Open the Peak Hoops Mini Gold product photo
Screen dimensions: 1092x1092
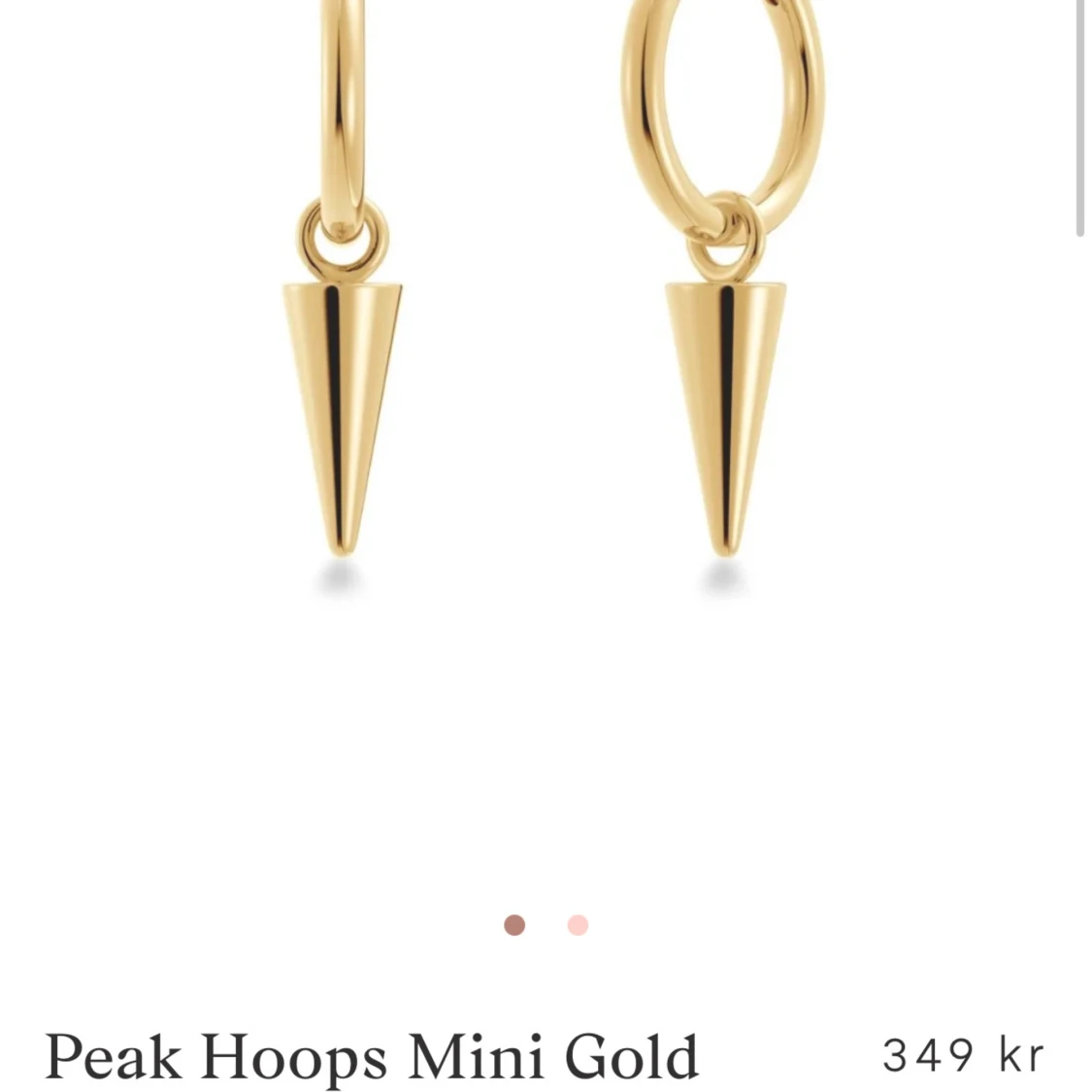pyautogui.click(x=544, y=388)
